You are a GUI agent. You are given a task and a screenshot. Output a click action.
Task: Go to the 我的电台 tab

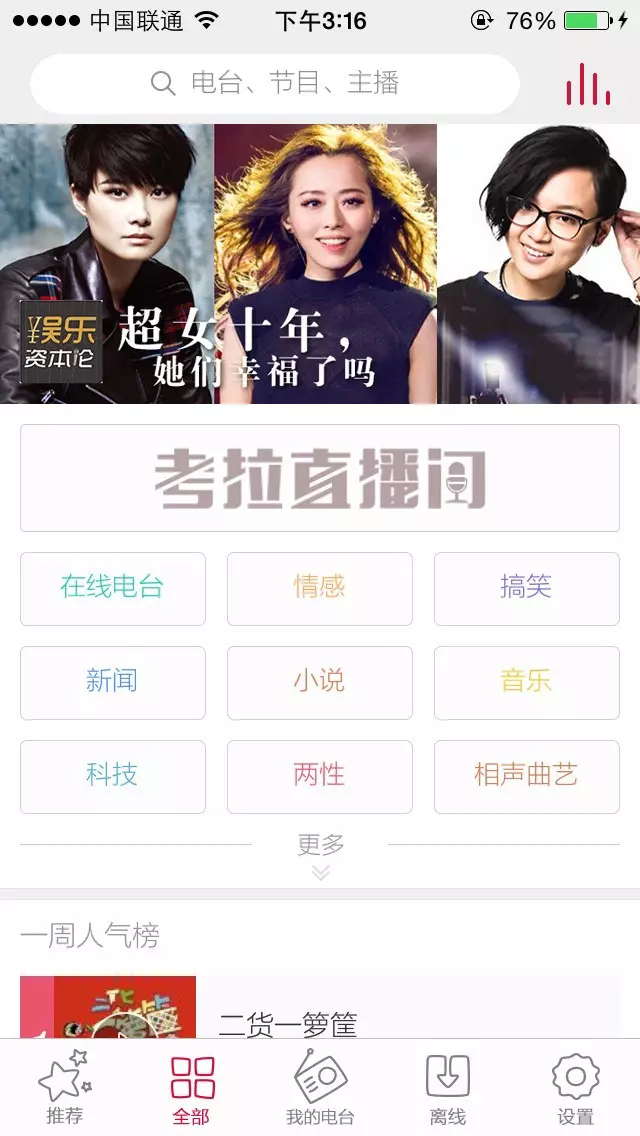point(320,1088)
